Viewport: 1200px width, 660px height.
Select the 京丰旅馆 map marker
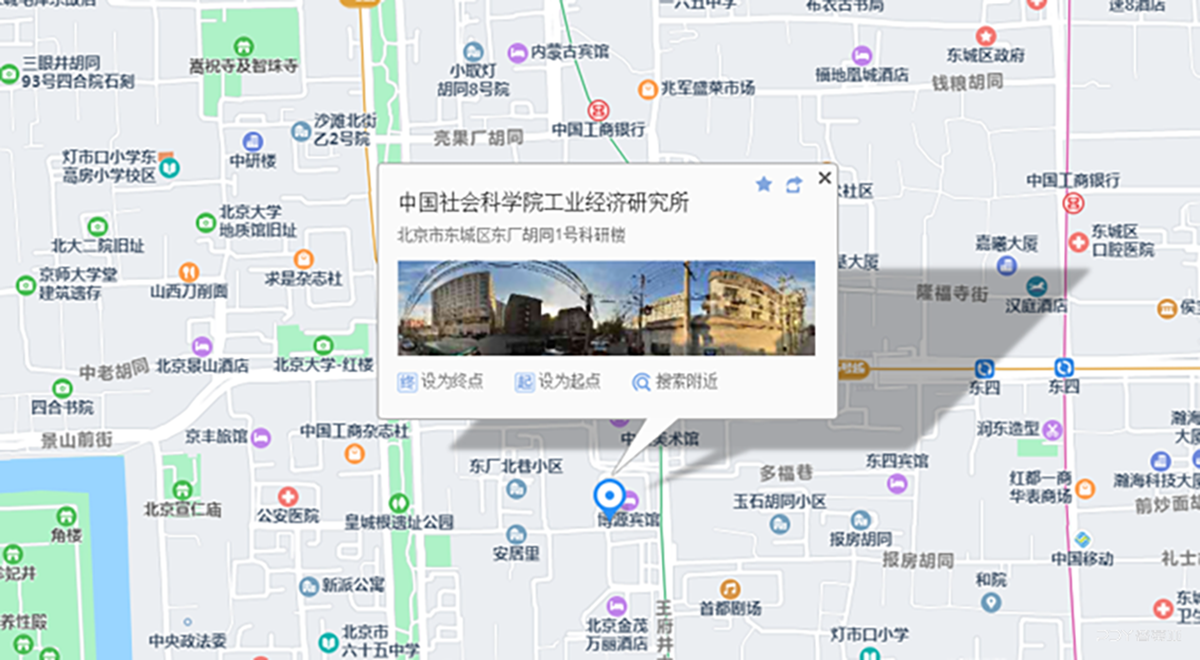(261, 437)
